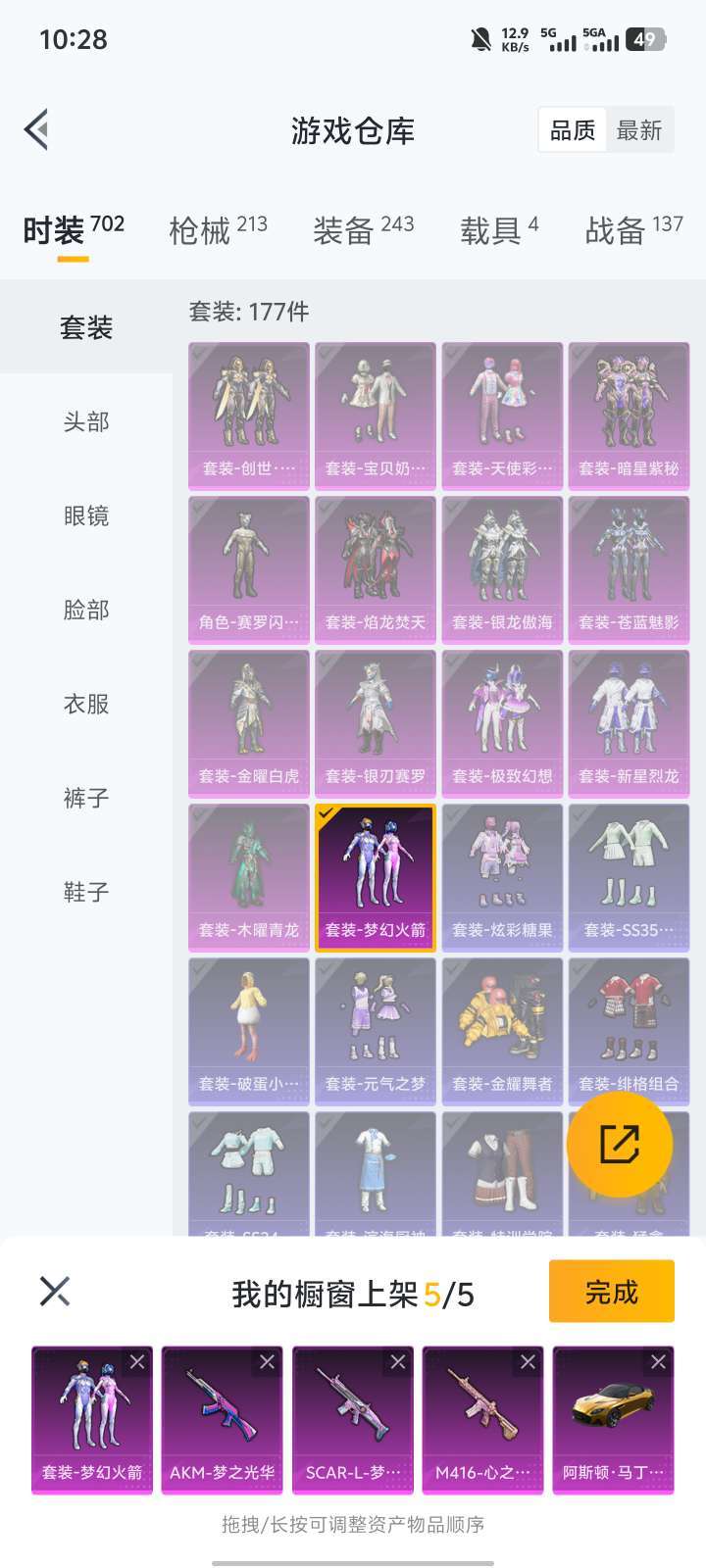Viewport: 706px width, 1568px height.
Task: Select the 眼镜 category
Action: click(x=86, y=515)
